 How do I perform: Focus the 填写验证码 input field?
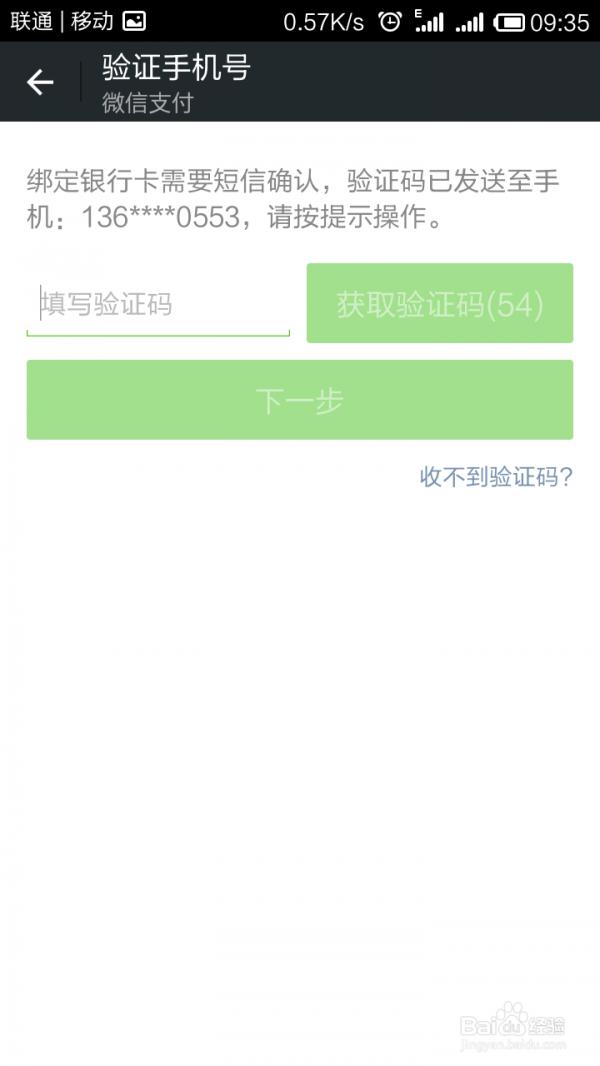point(158,303)
